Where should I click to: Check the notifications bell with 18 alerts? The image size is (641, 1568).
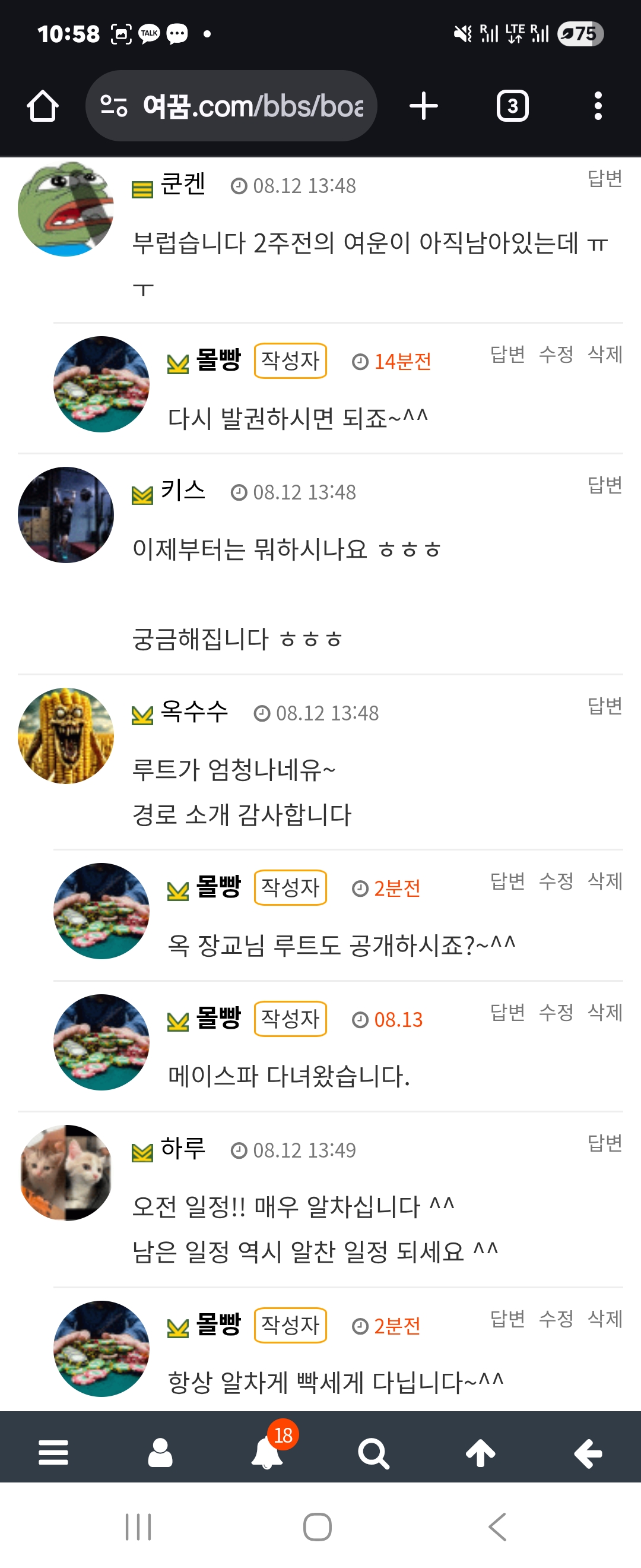point(267,1453)
